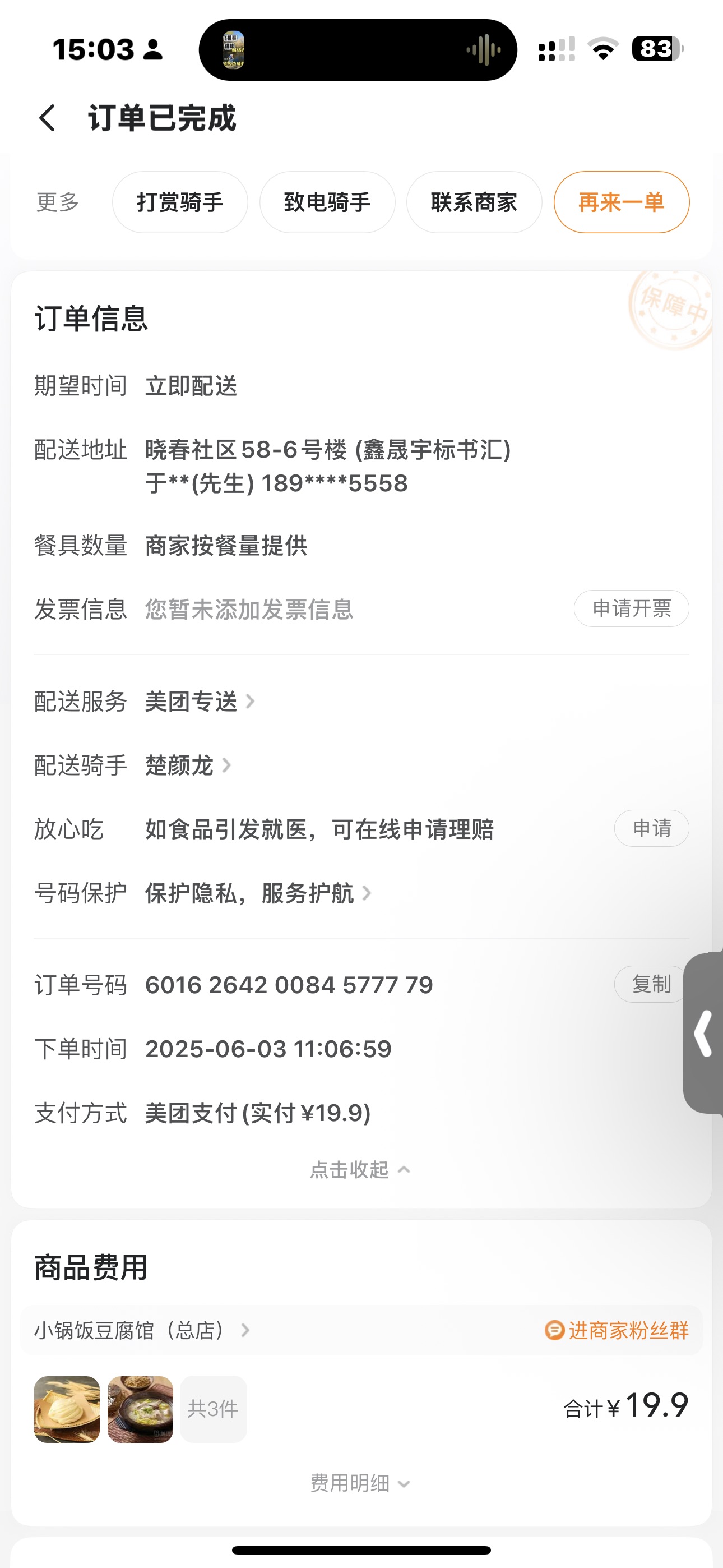Open the 更多 options
The image size is (723, 1568).
pos(58,202)
